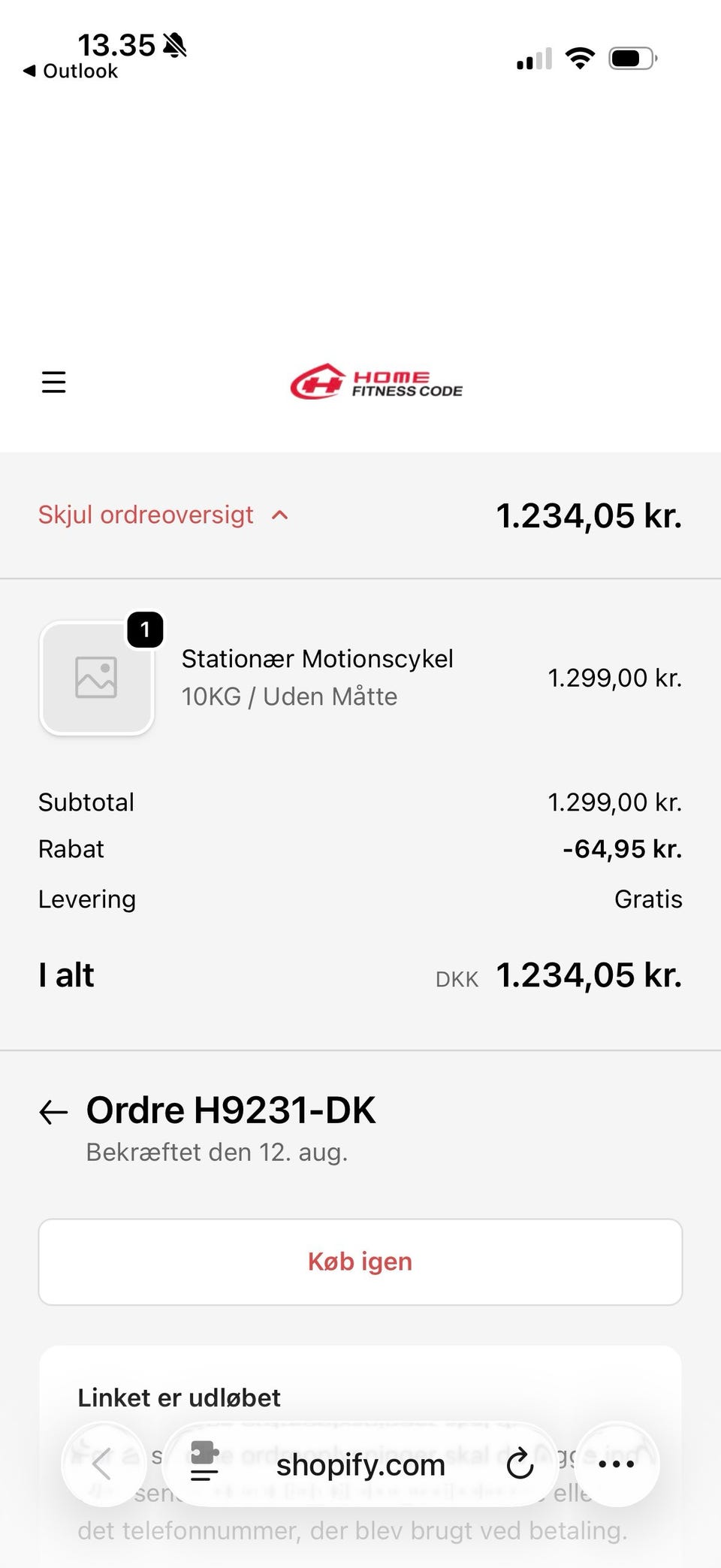Tap the Køb igen button
Viewport: 721px width, 1568px height.
(x=360, y=1261)
